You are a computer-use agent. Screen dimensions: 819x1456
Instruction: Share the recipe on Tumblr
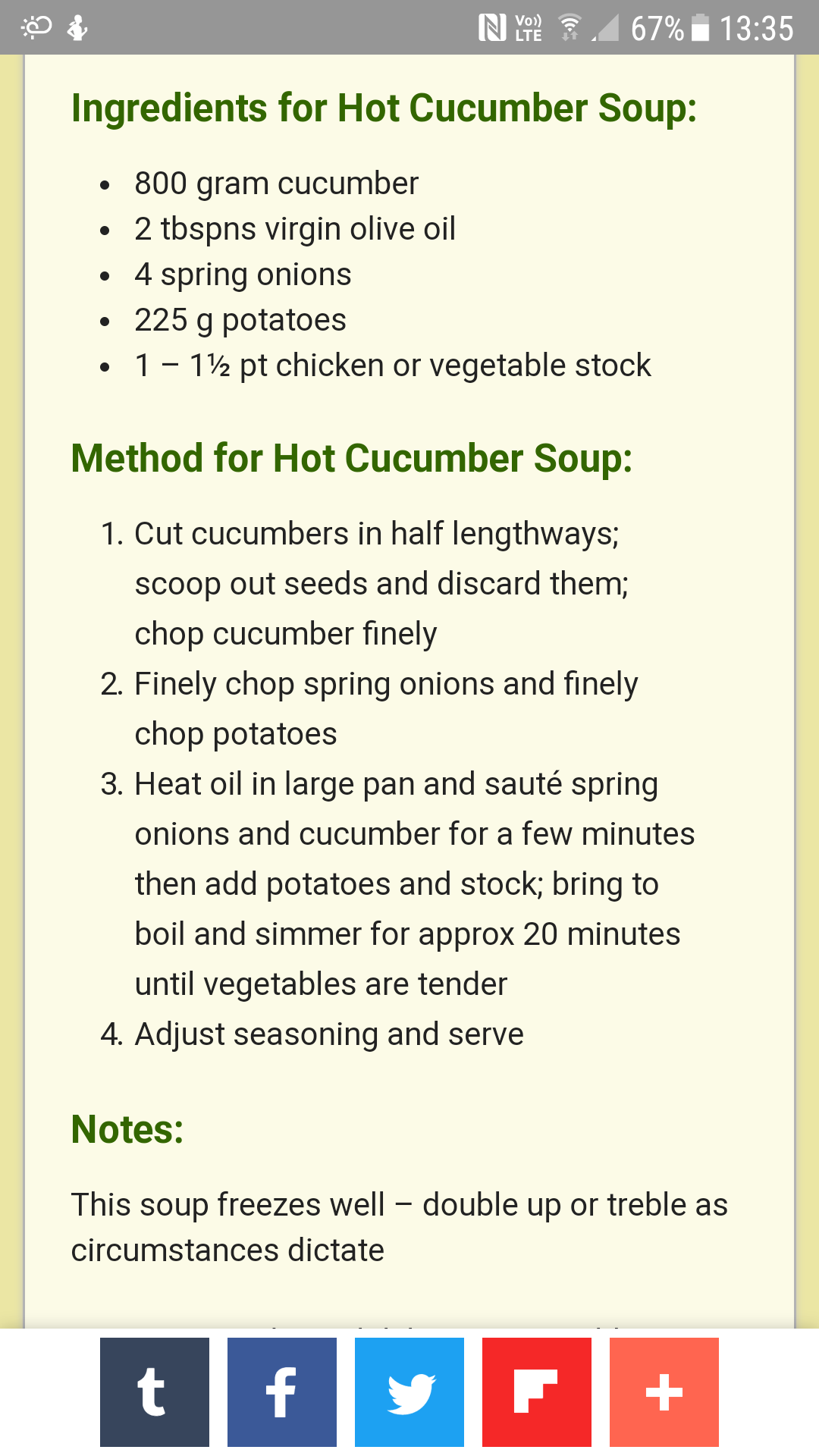coord(155,1392)
